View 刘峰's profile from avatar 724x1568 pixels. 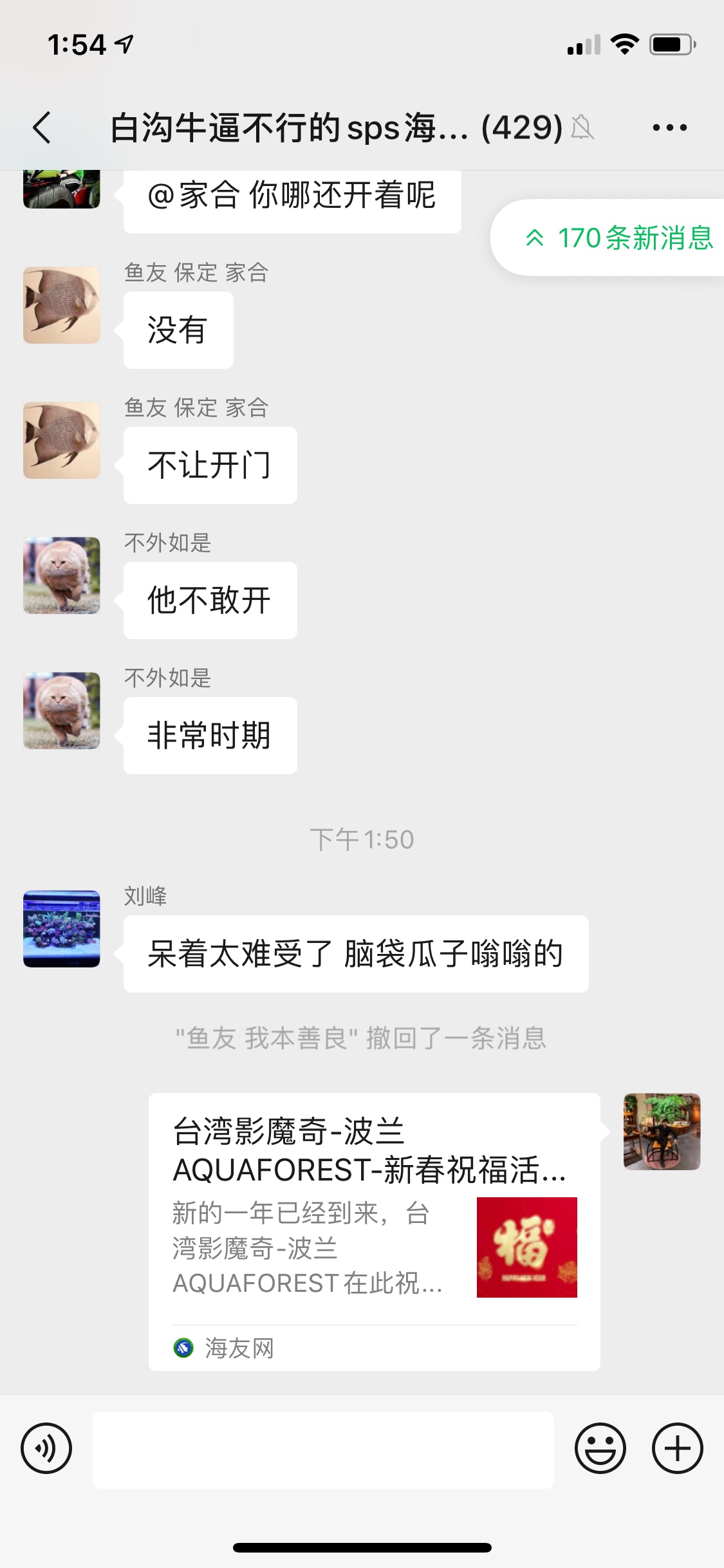click(x=62, y=928)
